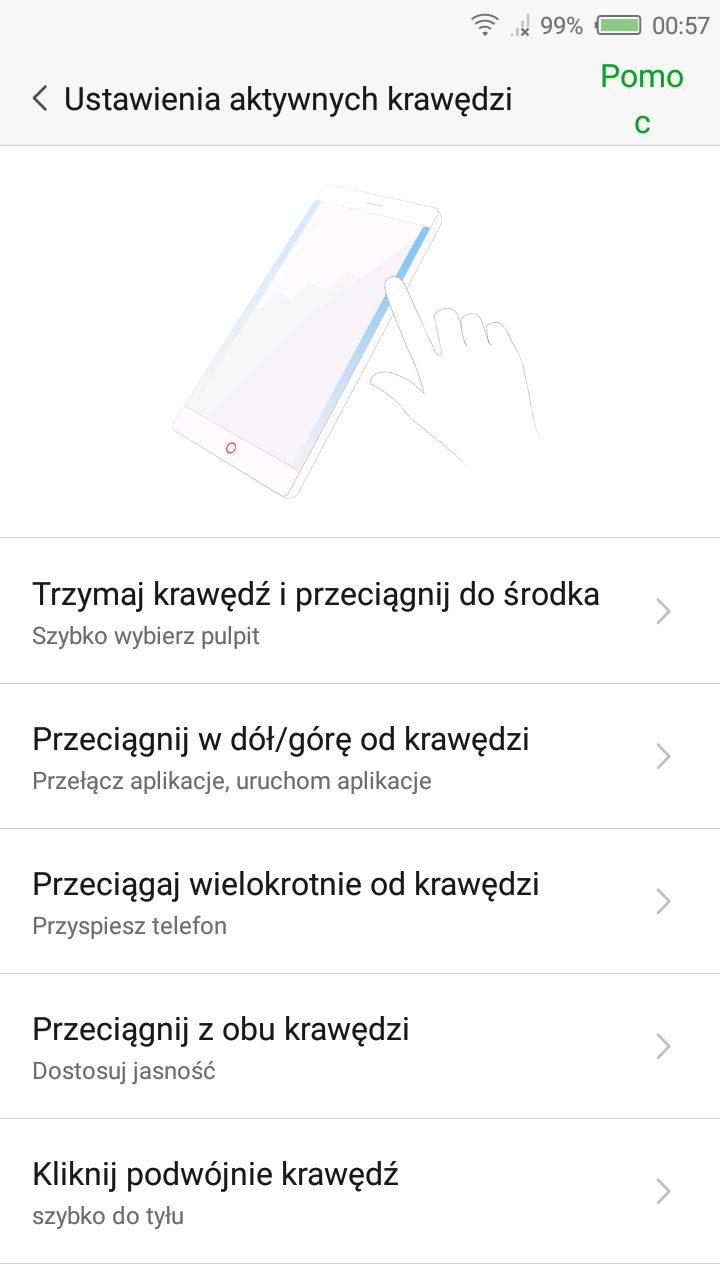
Task: Open Przeciągnij w dół/górę od krawędzi
Action: (360, 756)
